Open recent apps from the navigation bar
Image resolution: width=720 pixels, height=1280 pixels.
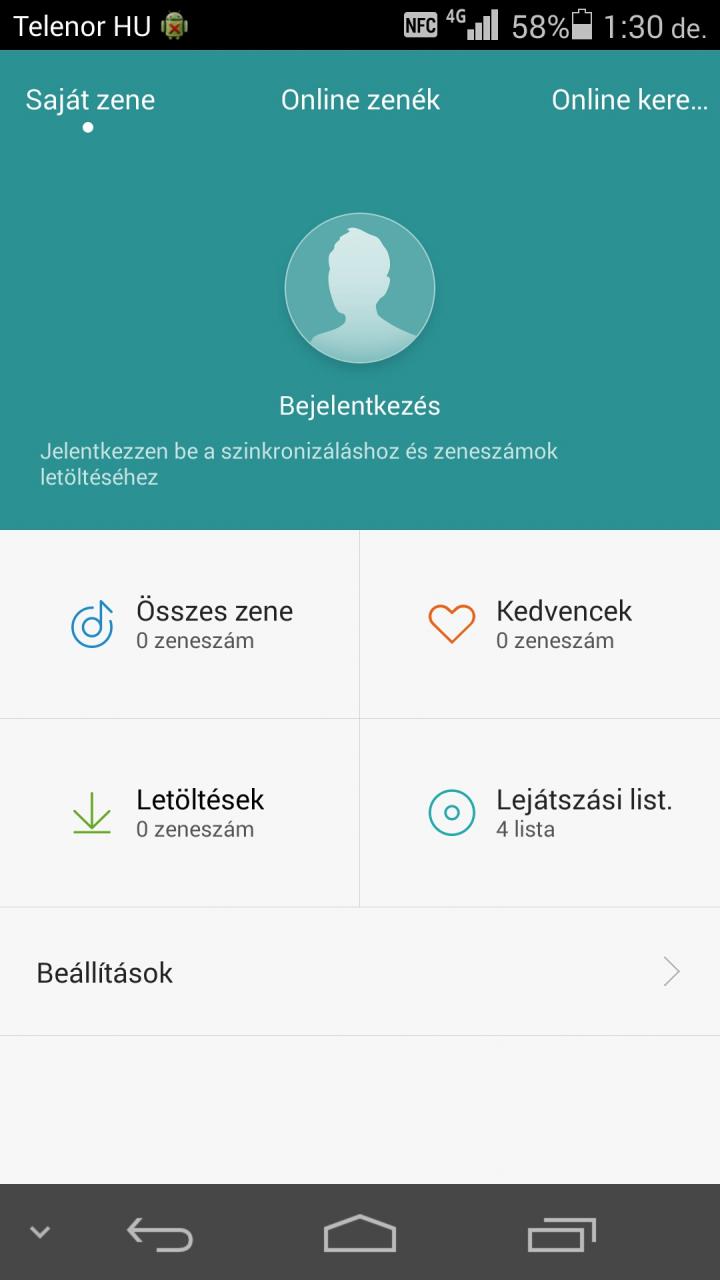[562, 1234]
